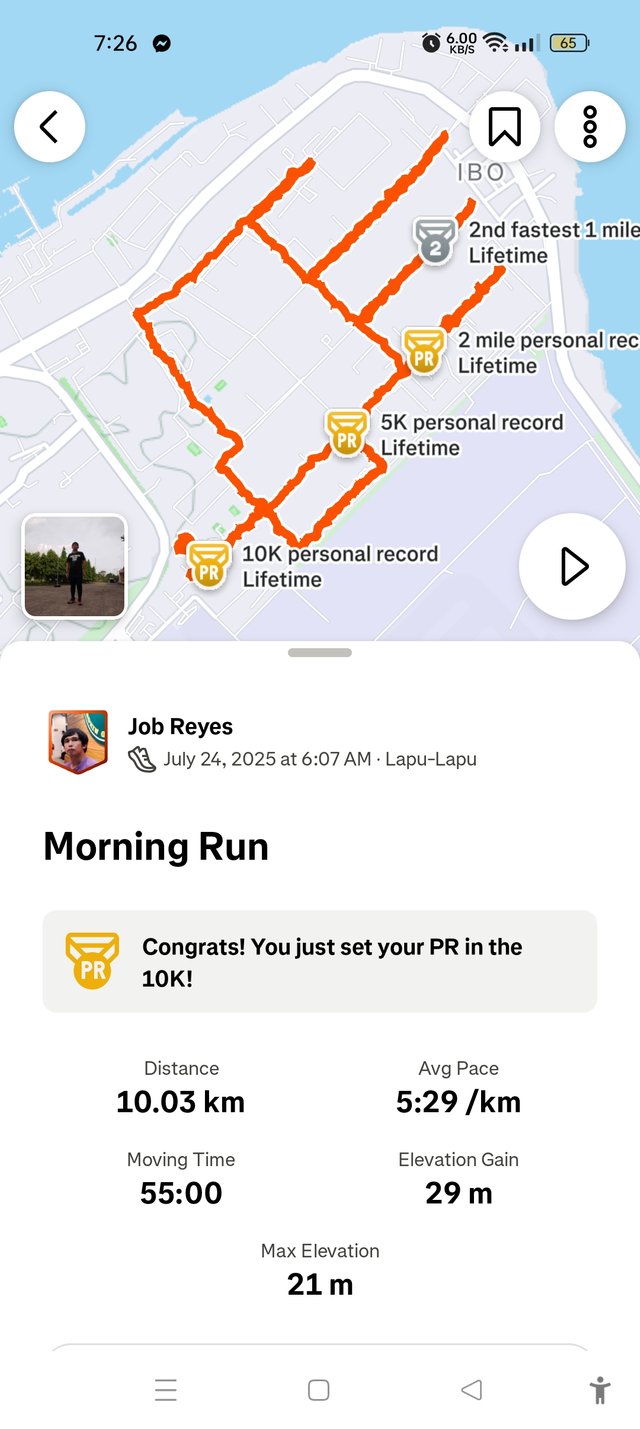640x1429 pixels.
Task: Select the 2 mile personal record marker
Action: (424, 351)
